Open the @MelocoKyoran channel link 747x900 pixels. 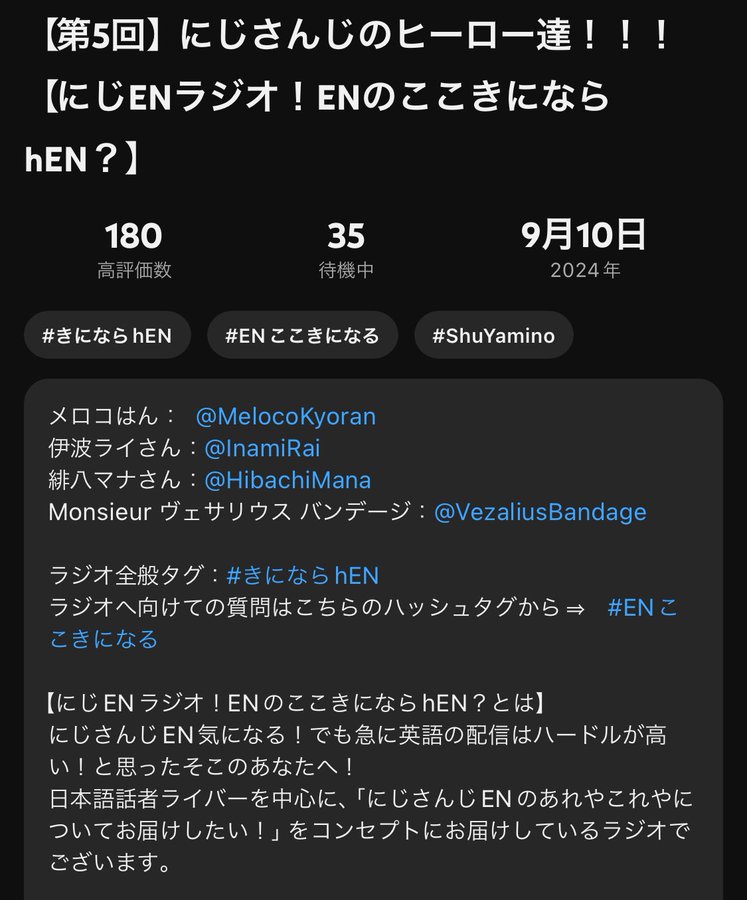pos(286,416)
